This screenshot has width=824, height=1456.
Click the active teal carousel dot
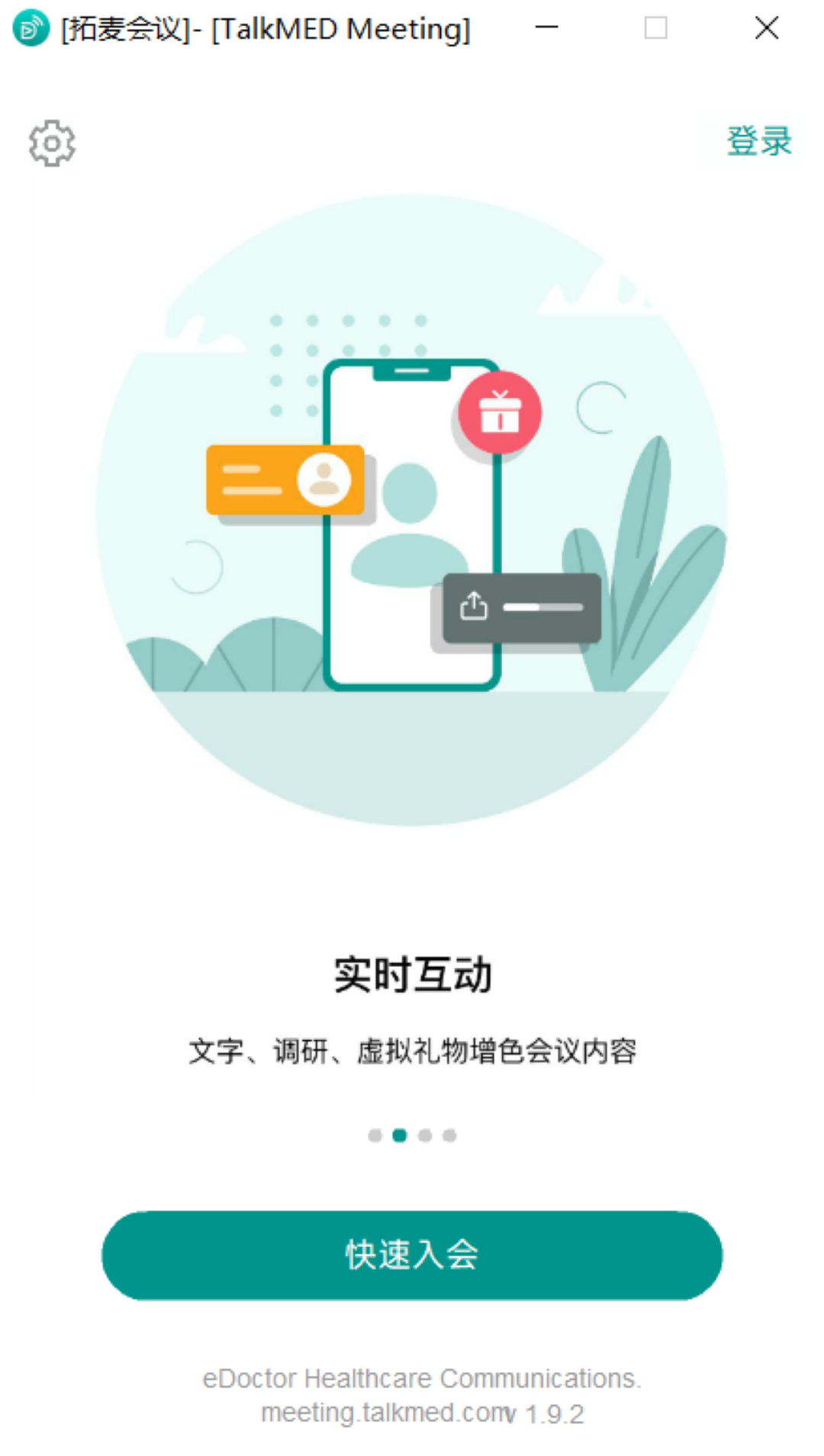[x=399, y=1135]
